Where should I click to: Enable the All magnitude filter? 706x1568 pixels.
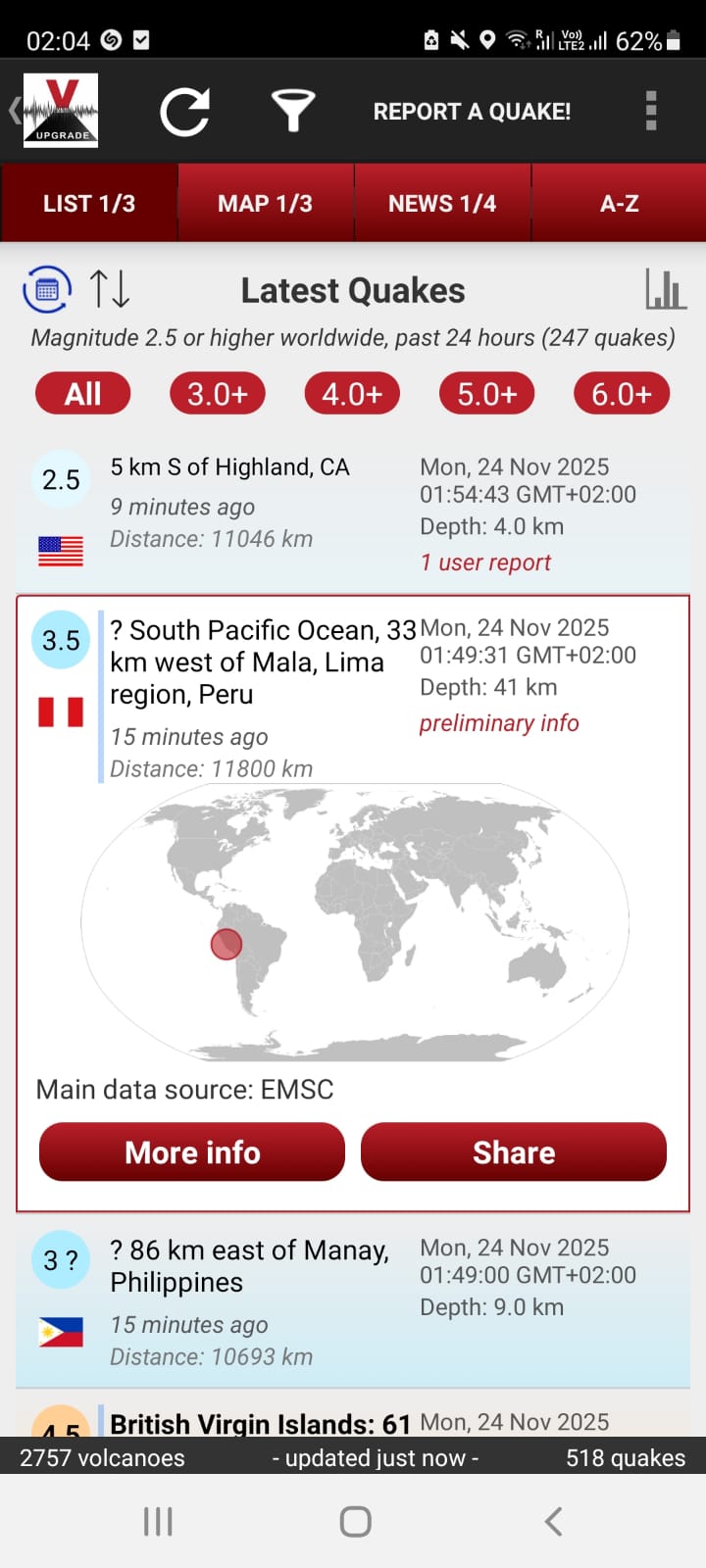coord(82,393)
